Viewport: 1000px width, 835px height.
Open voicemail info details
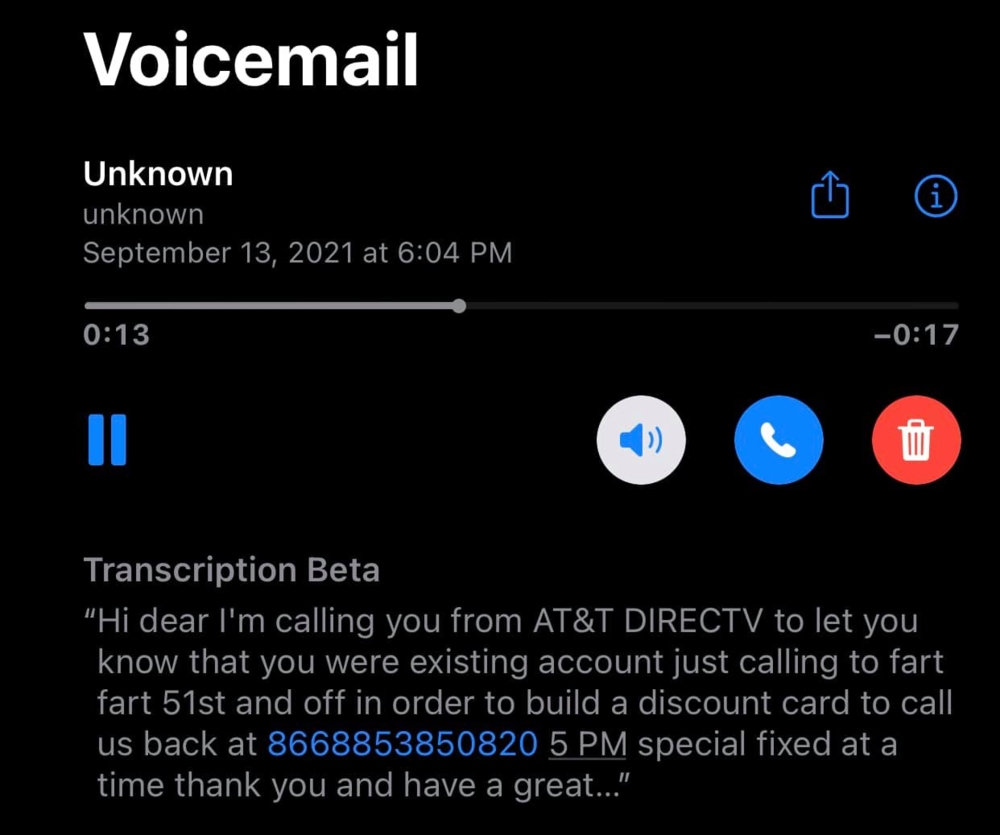(936, 197)
